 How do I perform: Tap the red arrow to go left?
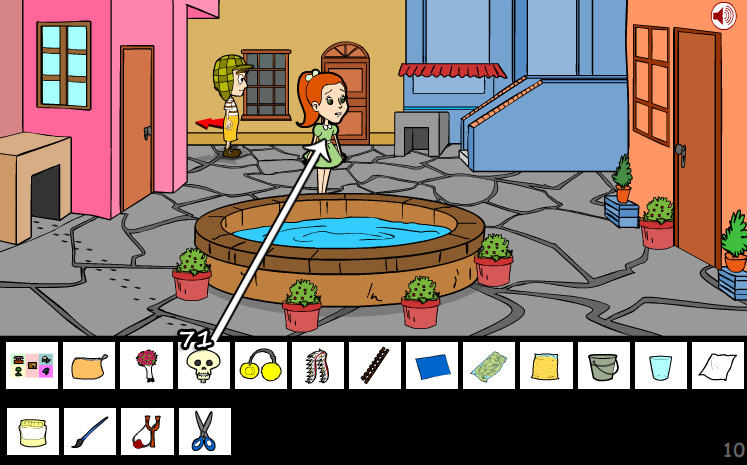209,123
